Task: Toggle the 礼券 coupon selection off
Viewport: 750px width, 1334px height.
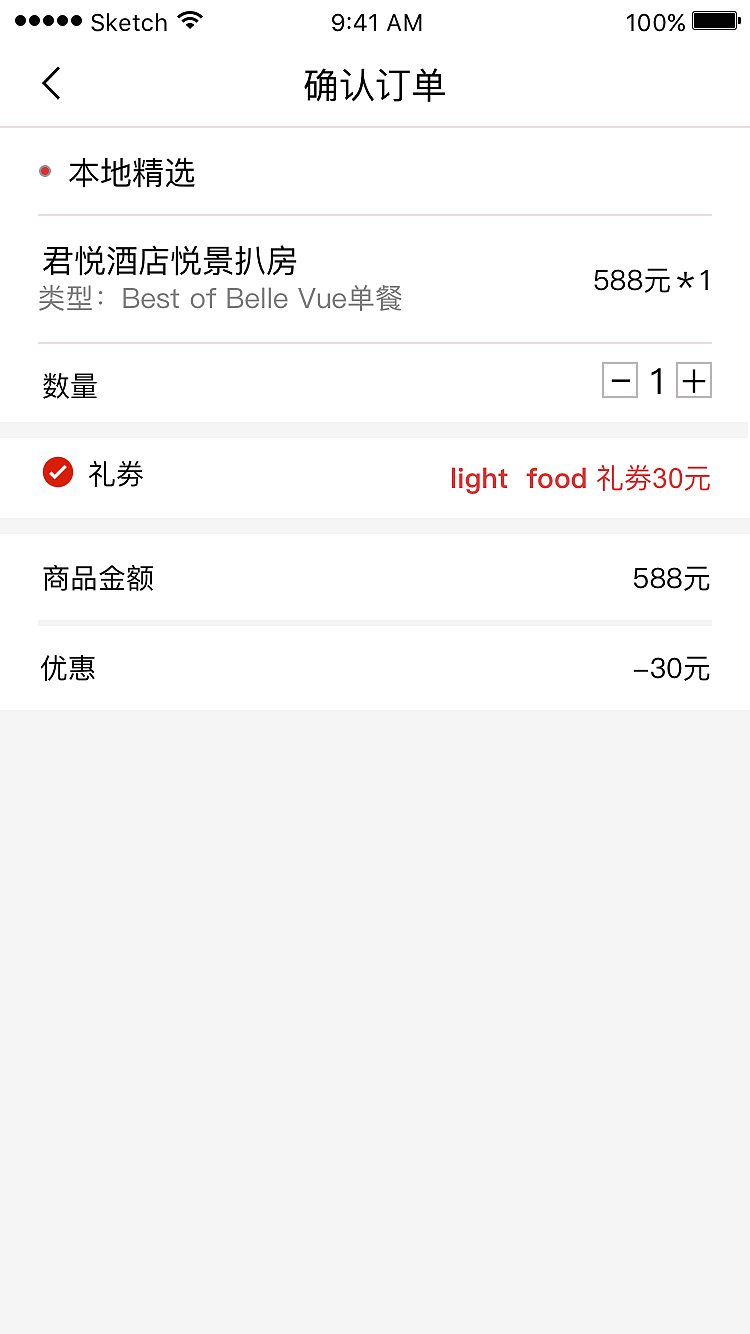Action: pyautogui.click(x=58, y=472)
